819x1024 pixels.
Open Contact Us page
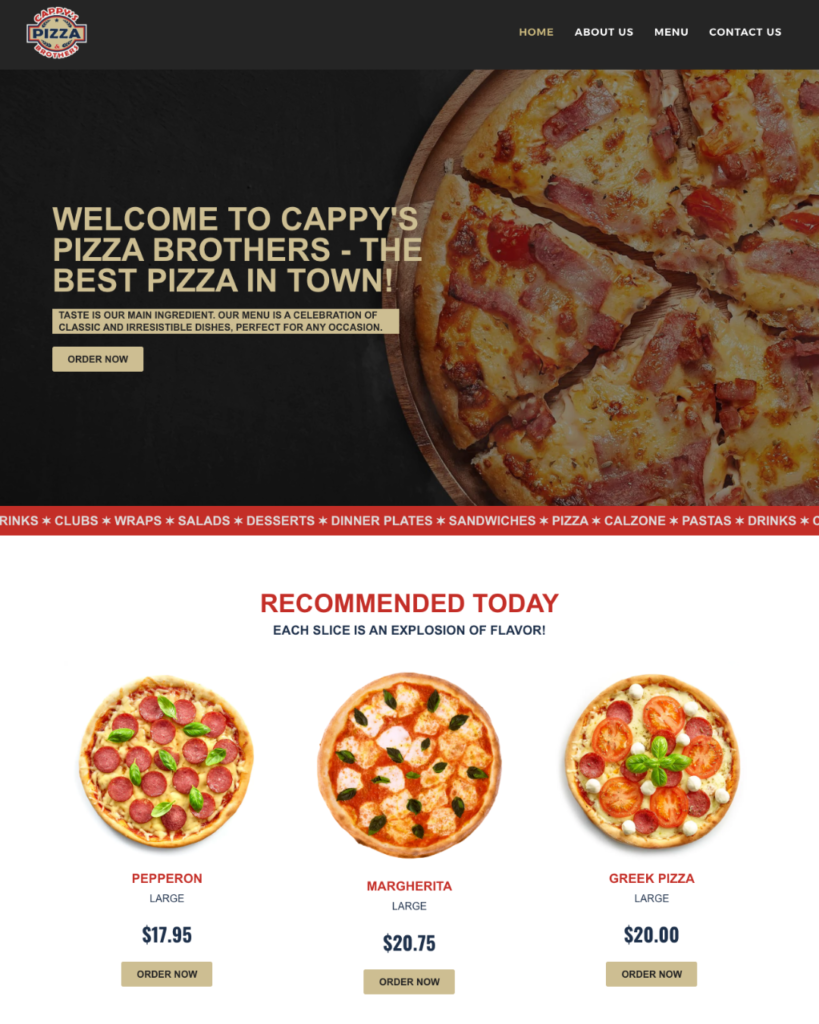[x=744, y=32]
